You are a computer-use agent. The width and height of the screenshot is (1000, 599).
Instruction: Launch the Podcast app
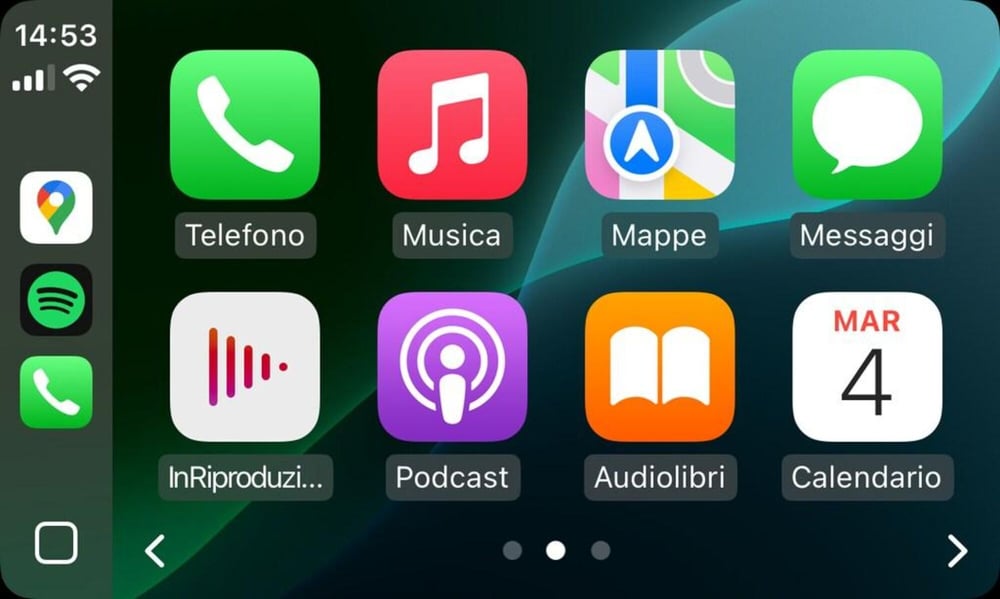[452, 367]
